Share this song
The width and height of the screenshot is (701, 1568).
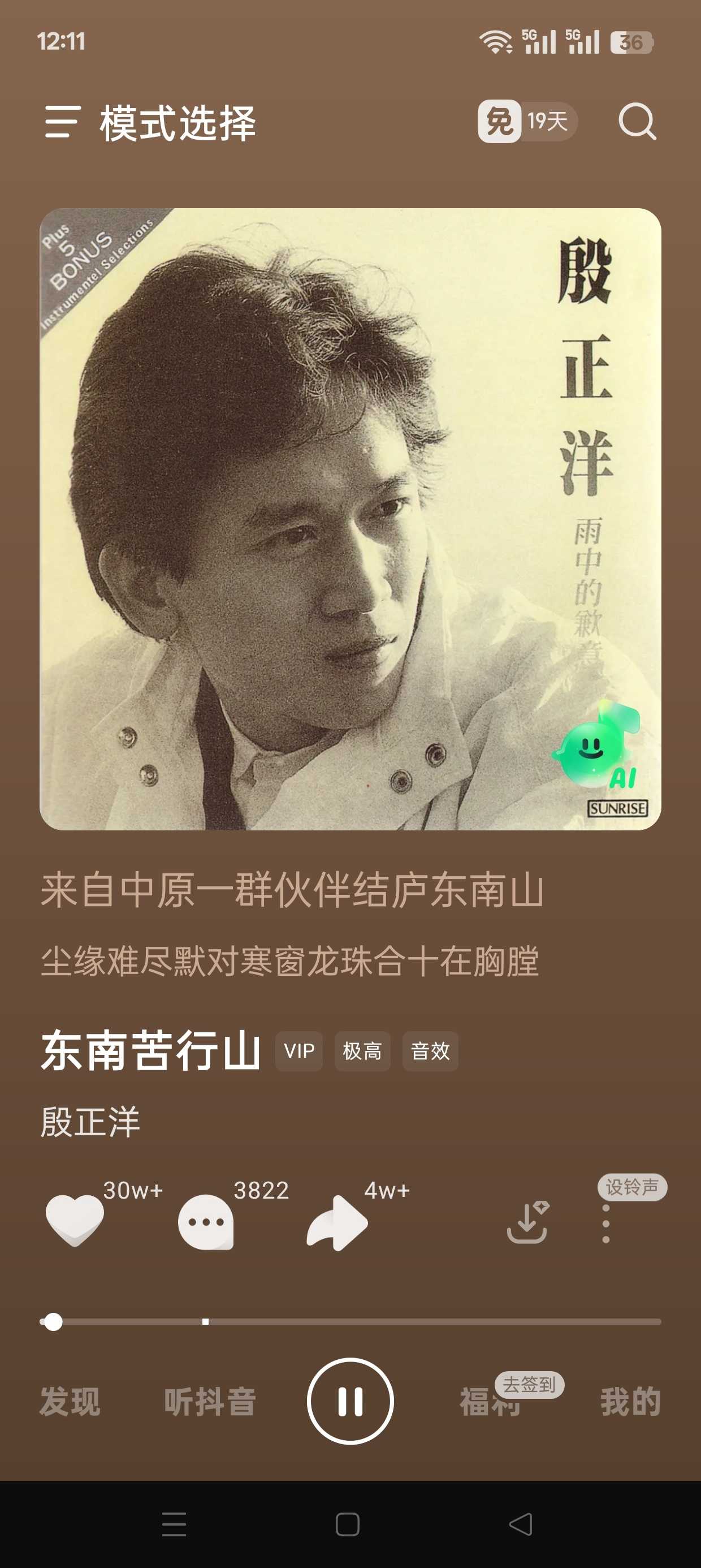coord(337,1222)
